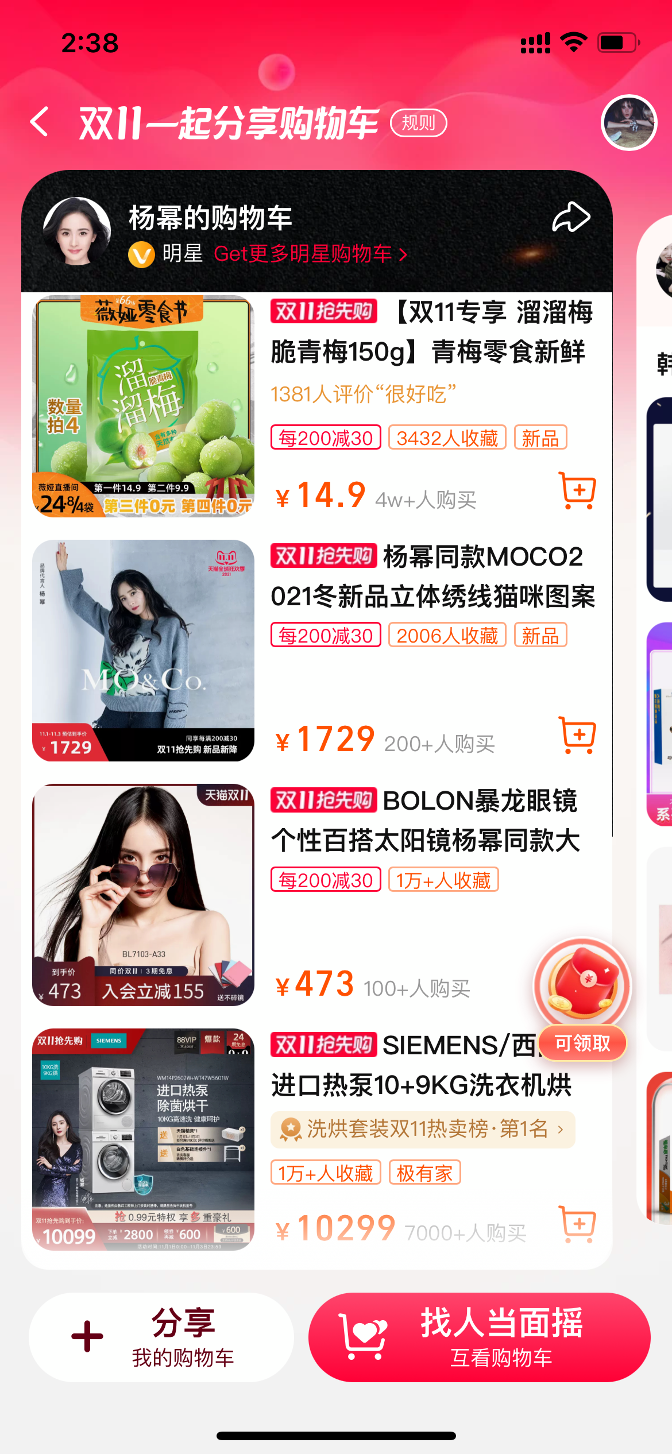
Task: View the SIEMENS washing machine product image
Action: point(143,1139)
